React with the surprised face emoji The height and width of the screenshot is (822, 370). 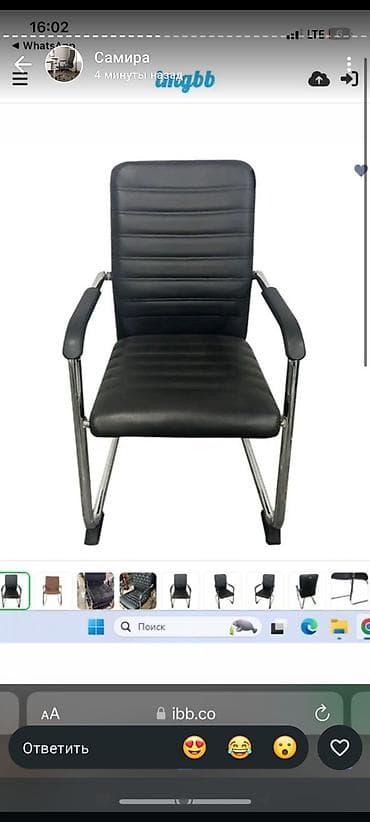(285, 748)
